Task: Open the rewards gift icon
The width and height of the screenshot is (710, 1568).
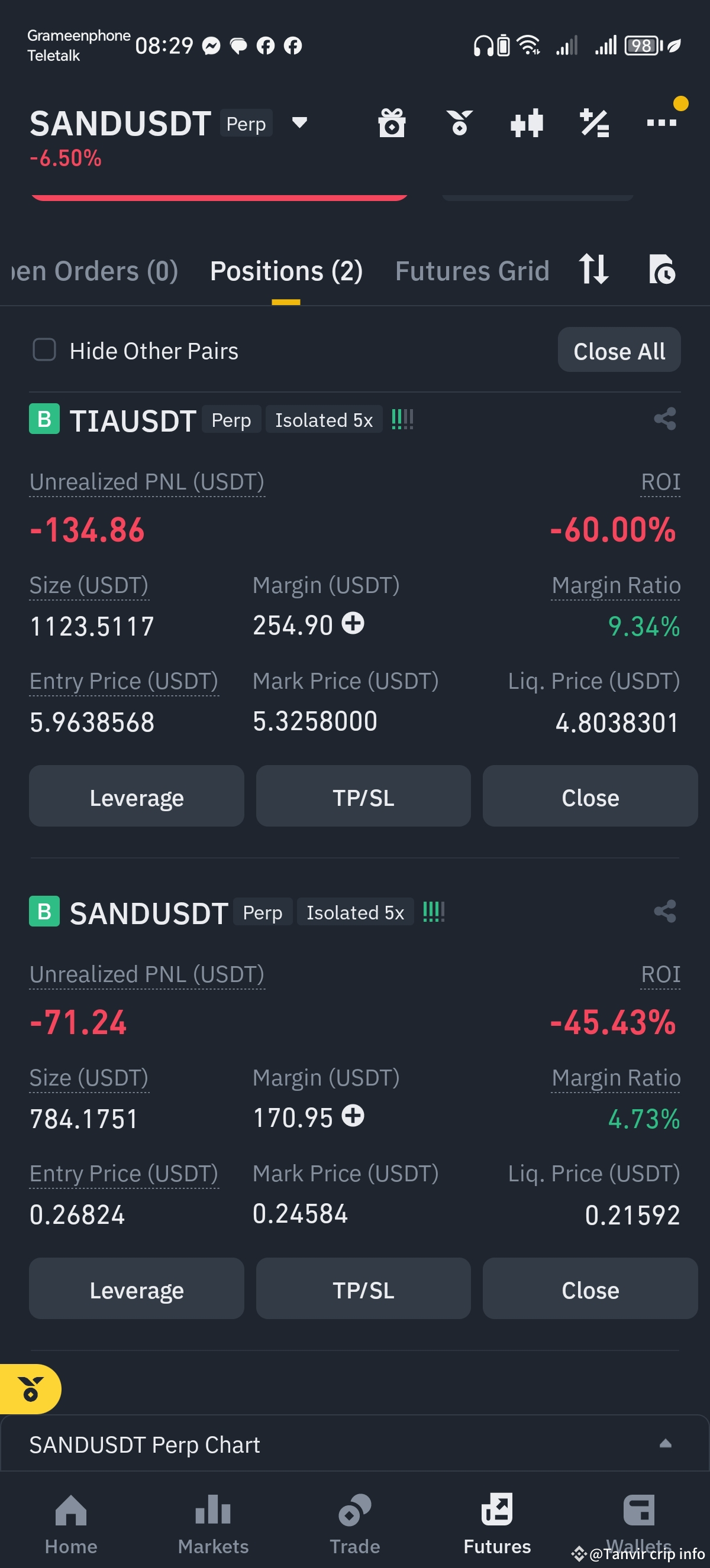Action: point(393,122)
